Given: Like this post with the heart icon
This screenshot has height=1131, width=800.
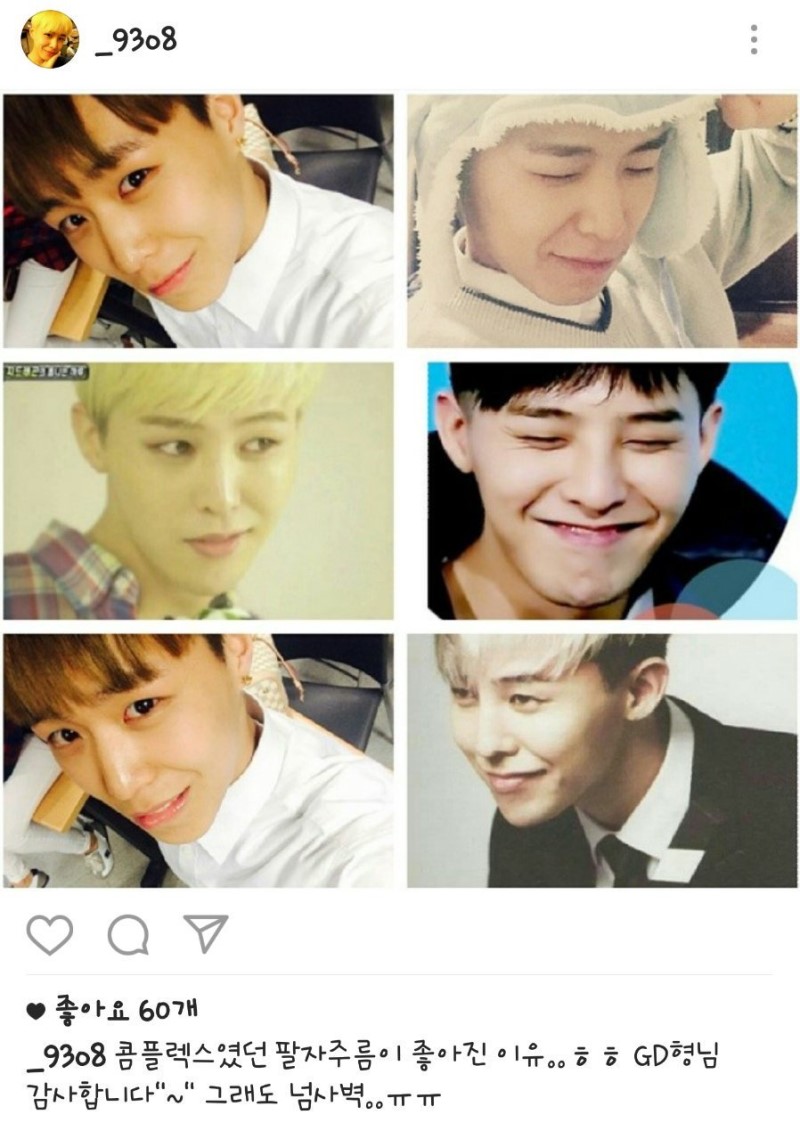Looking at the screenshot, I should pos(49,935).
